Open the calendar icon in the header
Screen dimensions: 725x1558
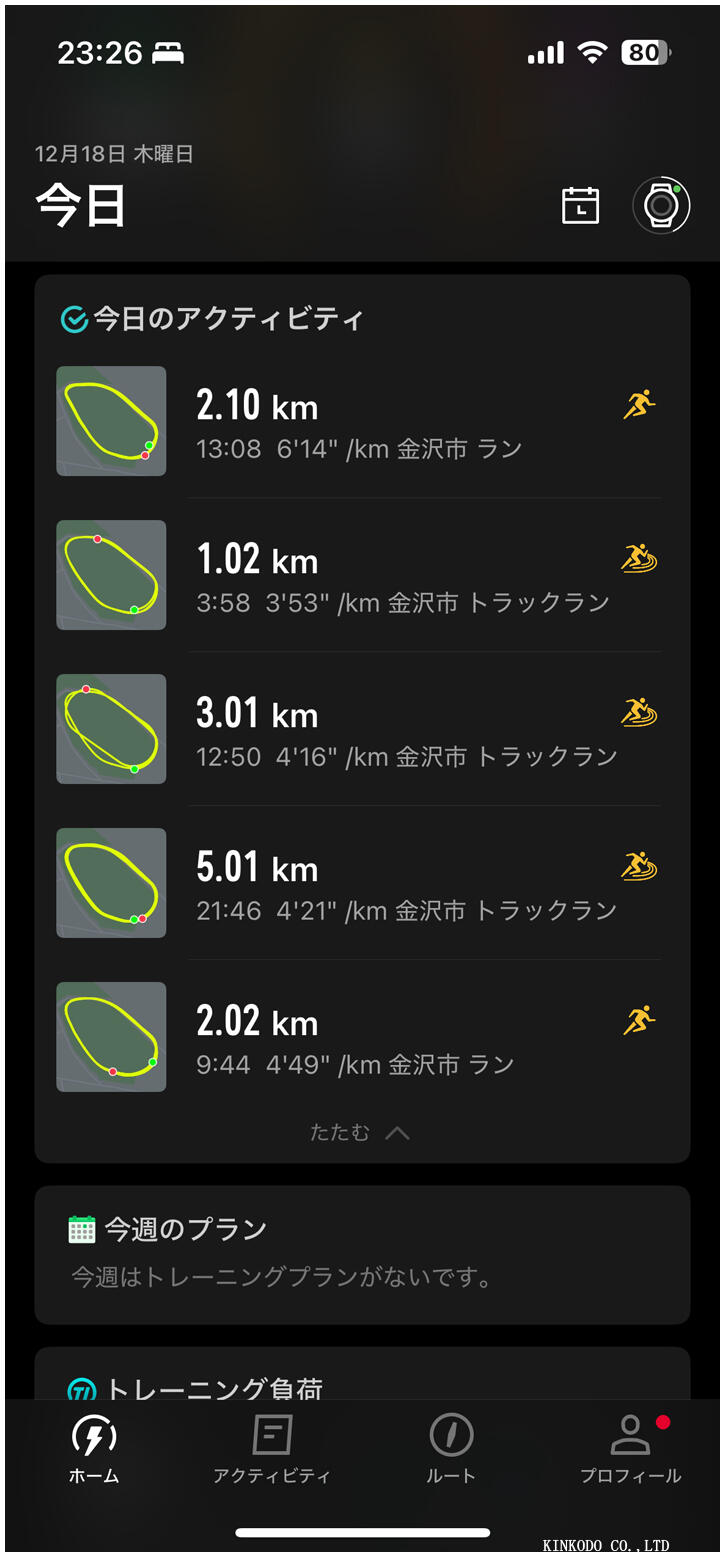point(580,206)
